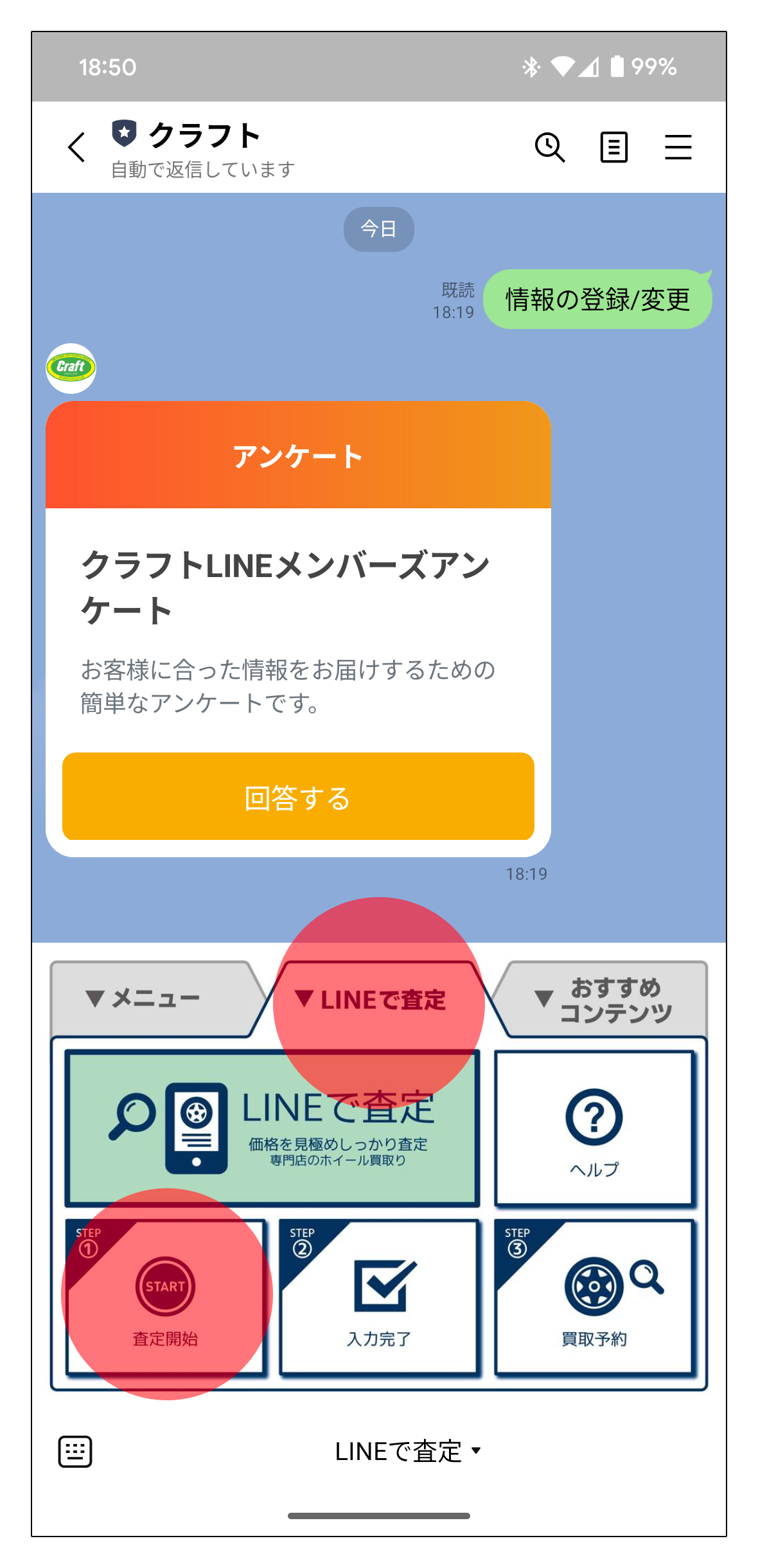Open the クラフト account avatar

pos(71,368)
